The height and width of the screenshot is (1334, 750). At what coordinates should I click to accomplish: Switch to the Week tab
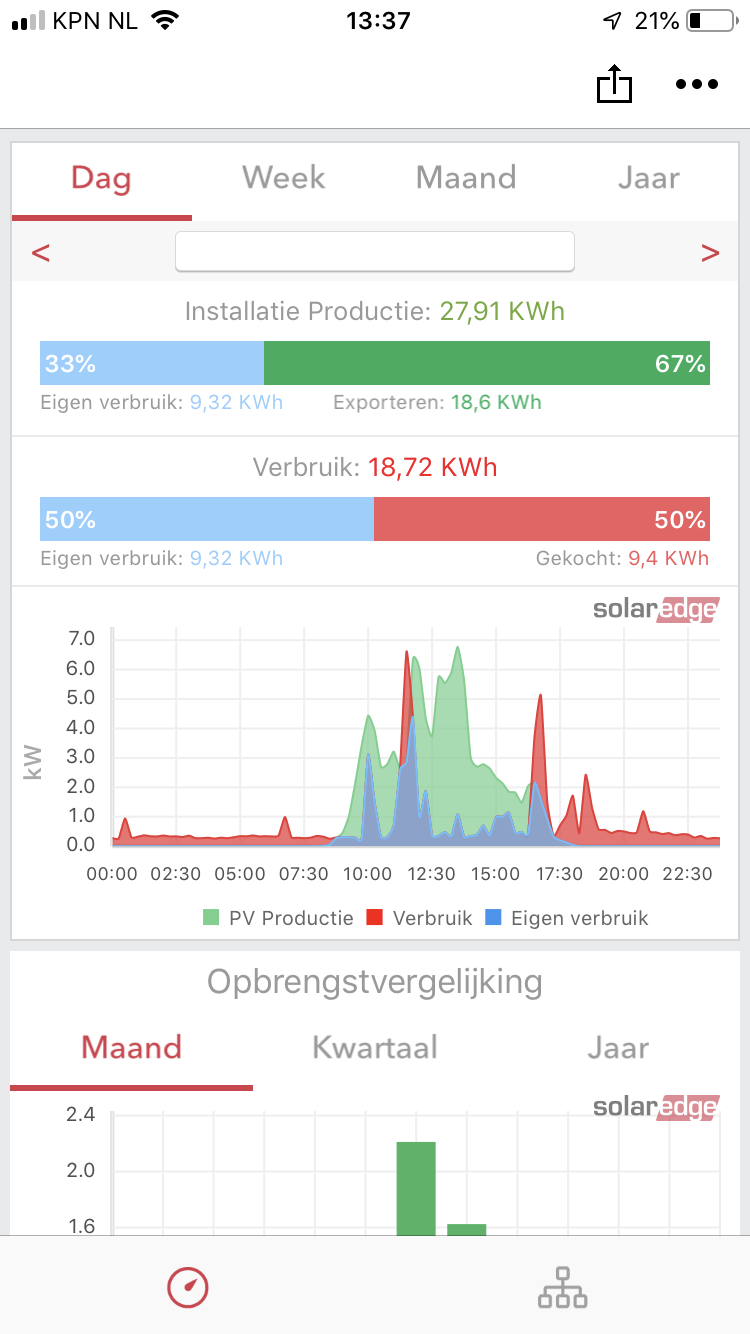point(284,178)
